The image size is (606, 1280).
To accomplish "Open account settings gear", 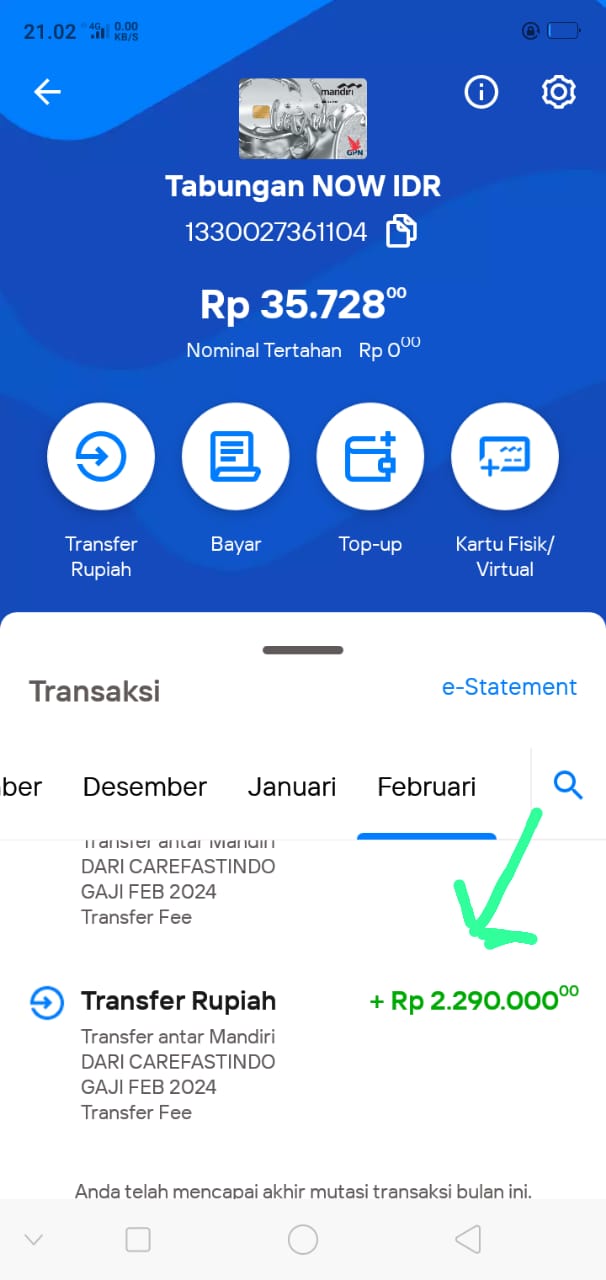I will point(558,92).
